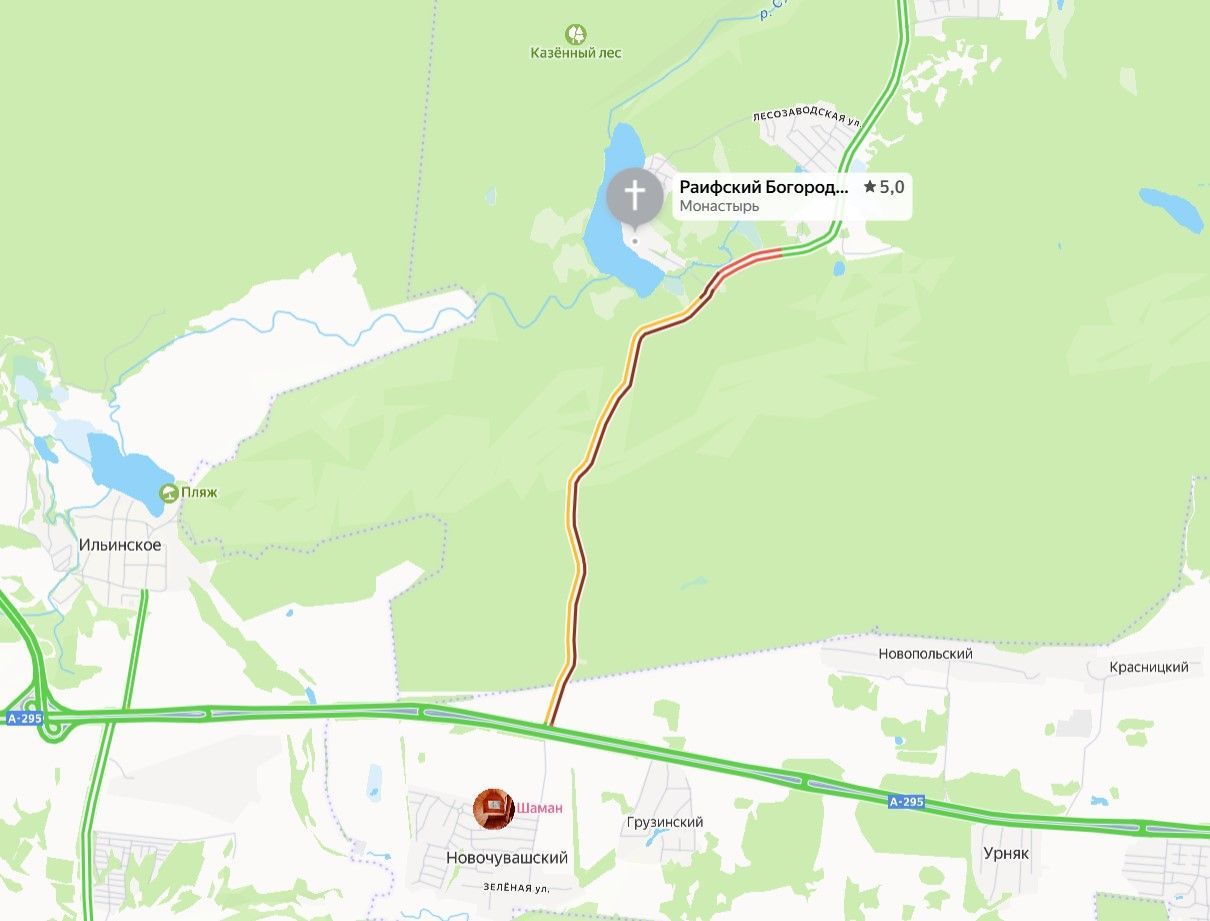
Task: Select the Пляж beach marker
Action: (x=170, y=492)
